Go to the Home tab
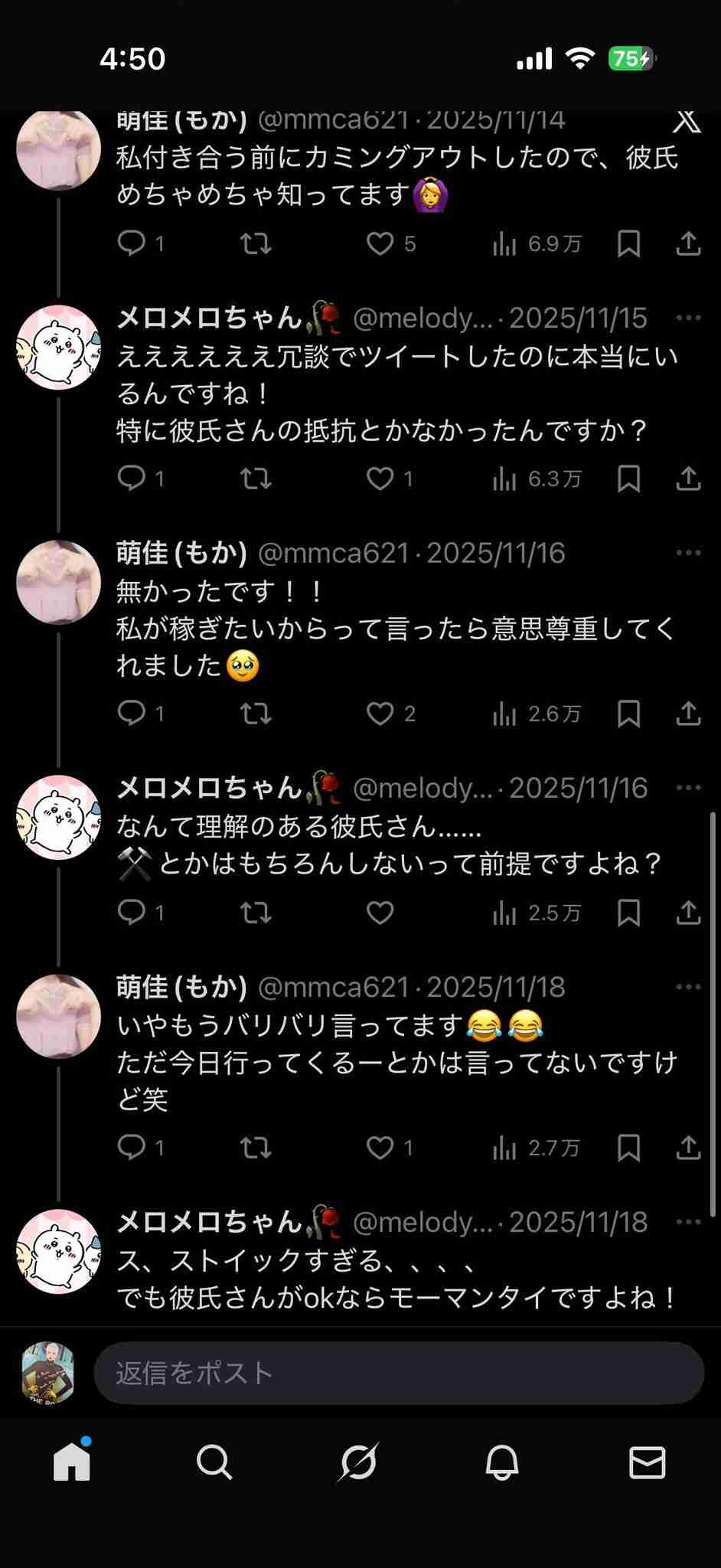The width and height of the screenshot is (721, 1568). [72, 1462]
